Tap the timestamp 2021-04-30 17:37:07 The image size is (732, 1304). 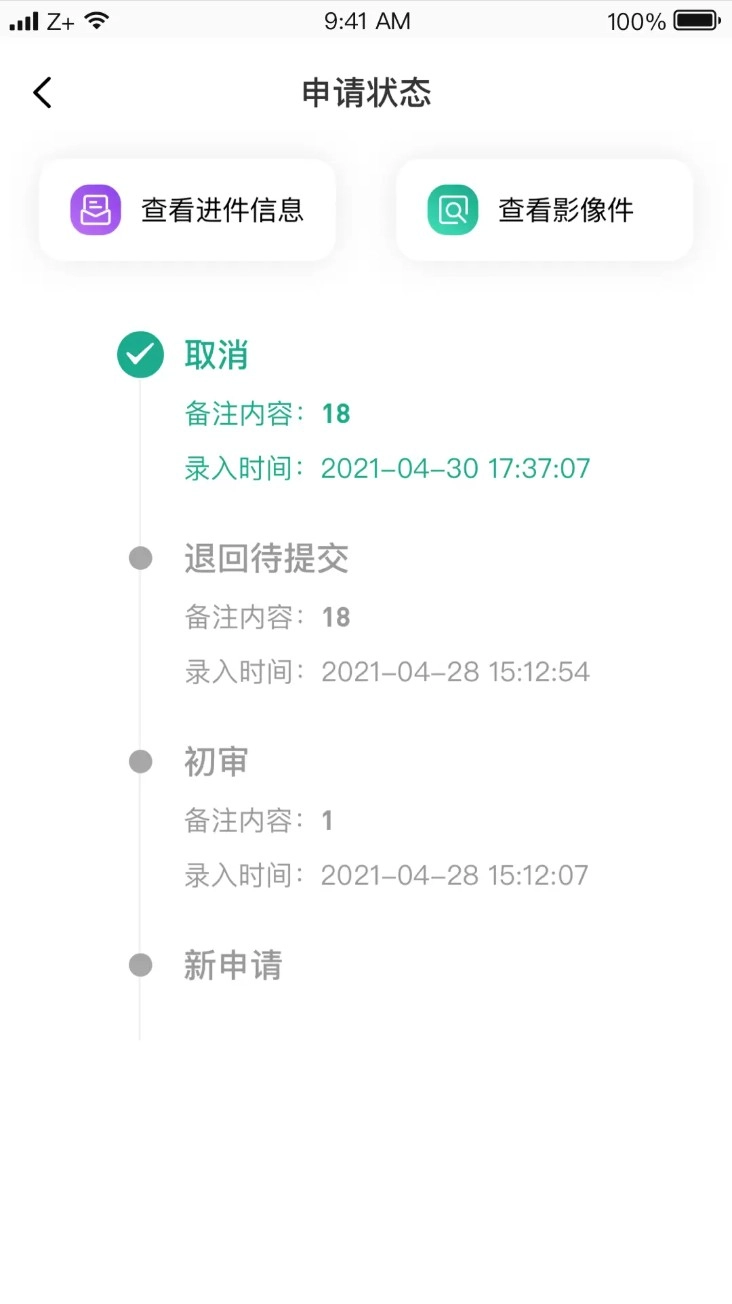455,467
